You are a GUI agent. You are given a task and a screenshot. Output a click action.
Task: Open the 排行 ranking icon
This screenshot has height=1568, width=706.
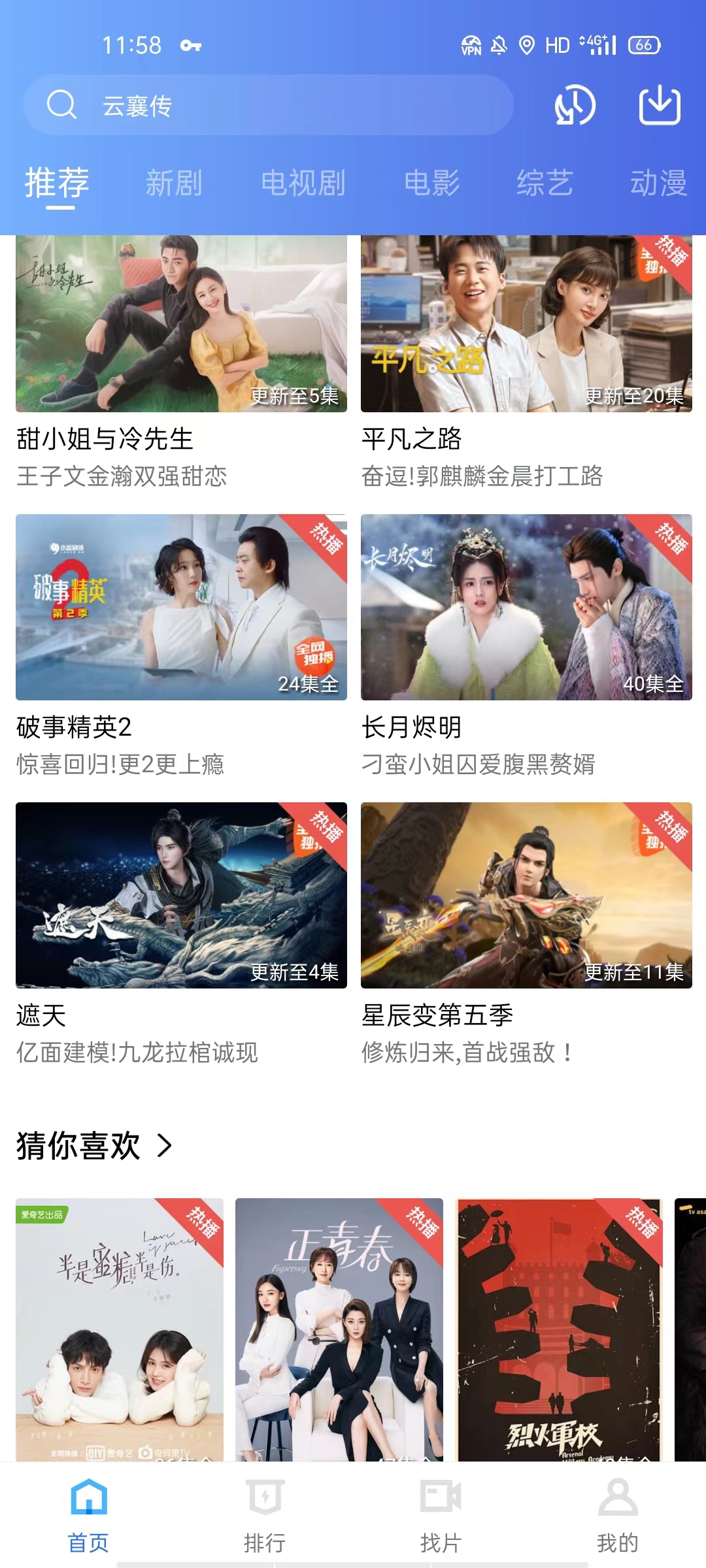(263, 1496)
